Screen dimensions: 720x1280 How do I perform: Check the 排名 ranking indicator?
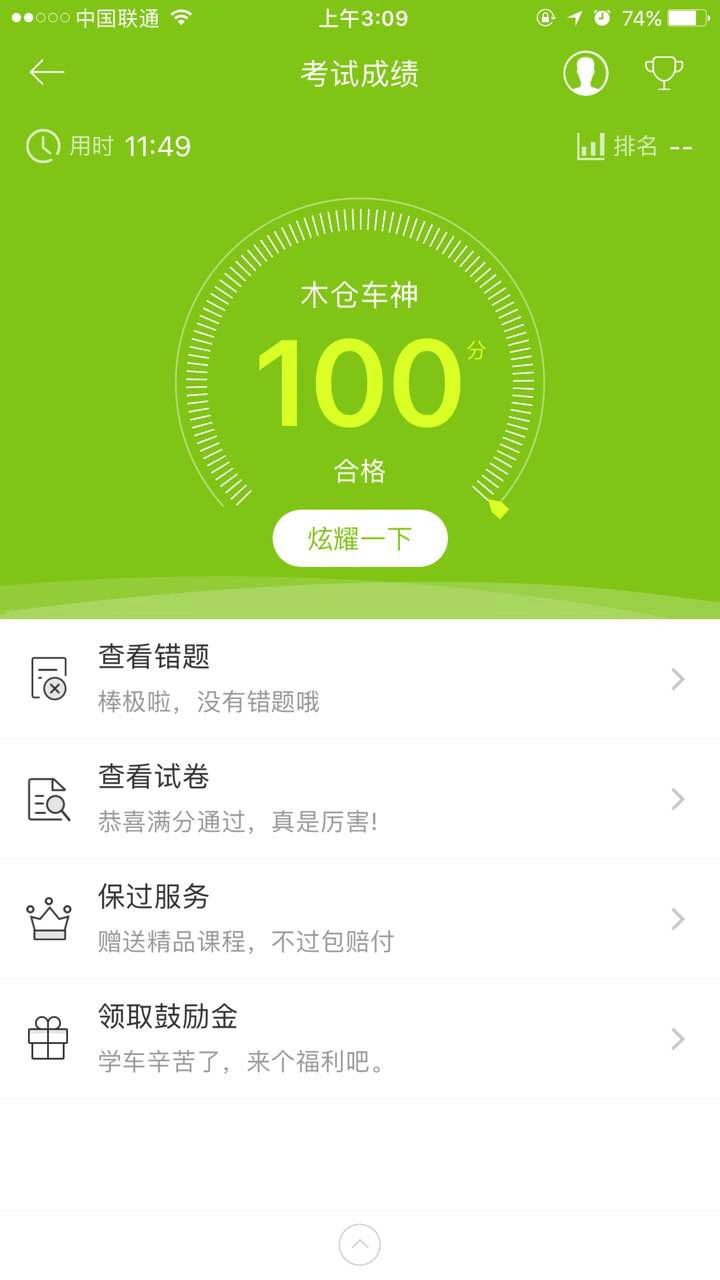[x=635, y=146]
